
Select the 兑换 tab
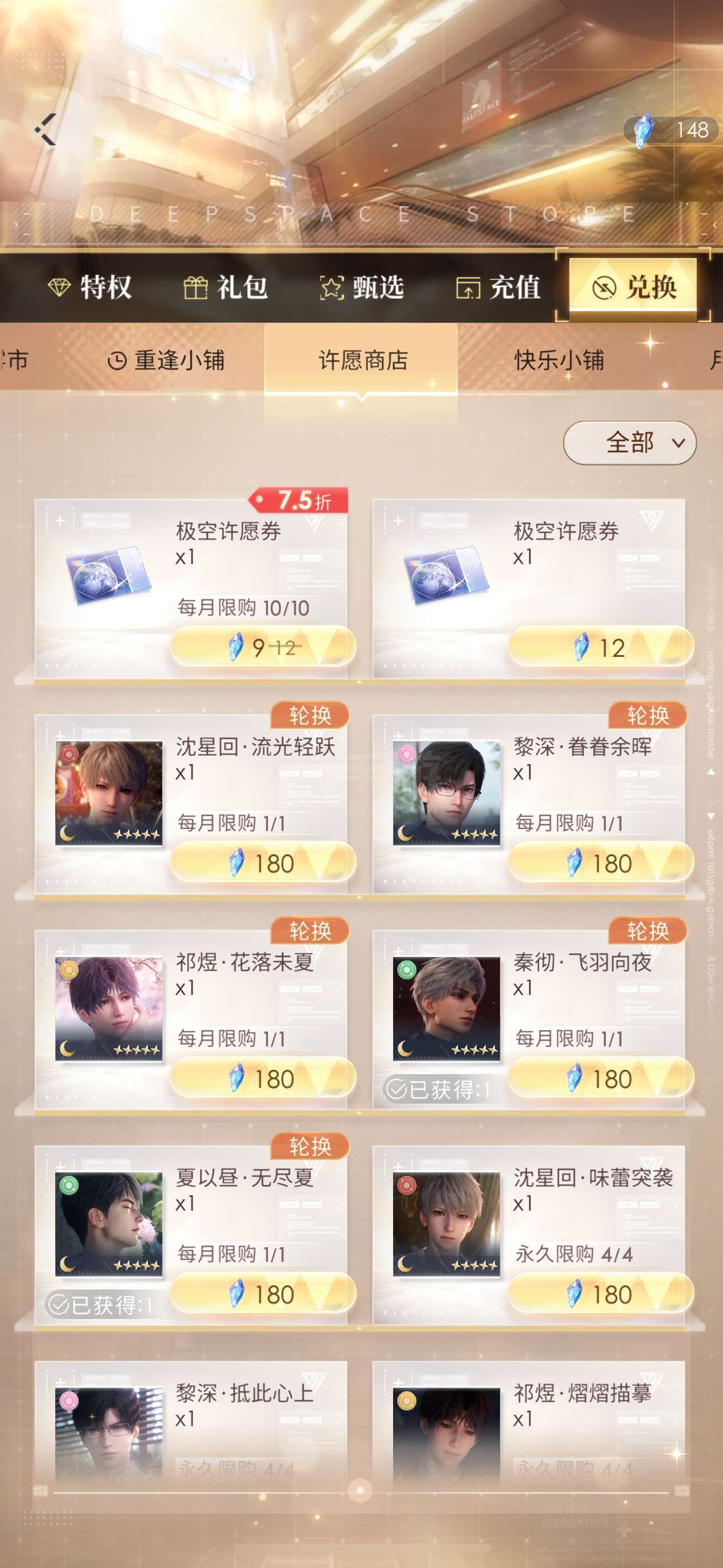[633, 286]
